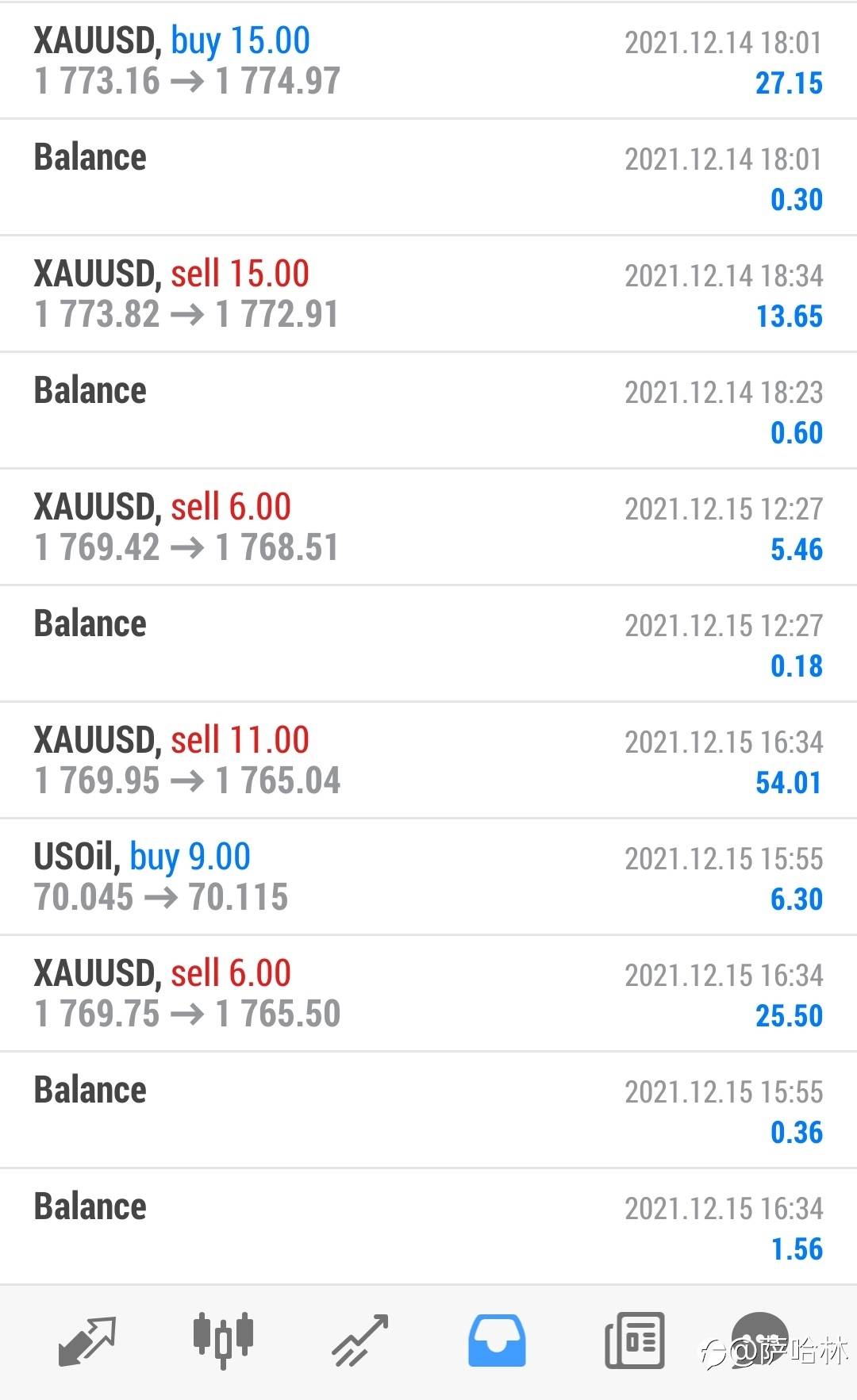View the USOil buy 9.00 trade details
Viewport: 857px width, 1400px height.
[428, 876]
